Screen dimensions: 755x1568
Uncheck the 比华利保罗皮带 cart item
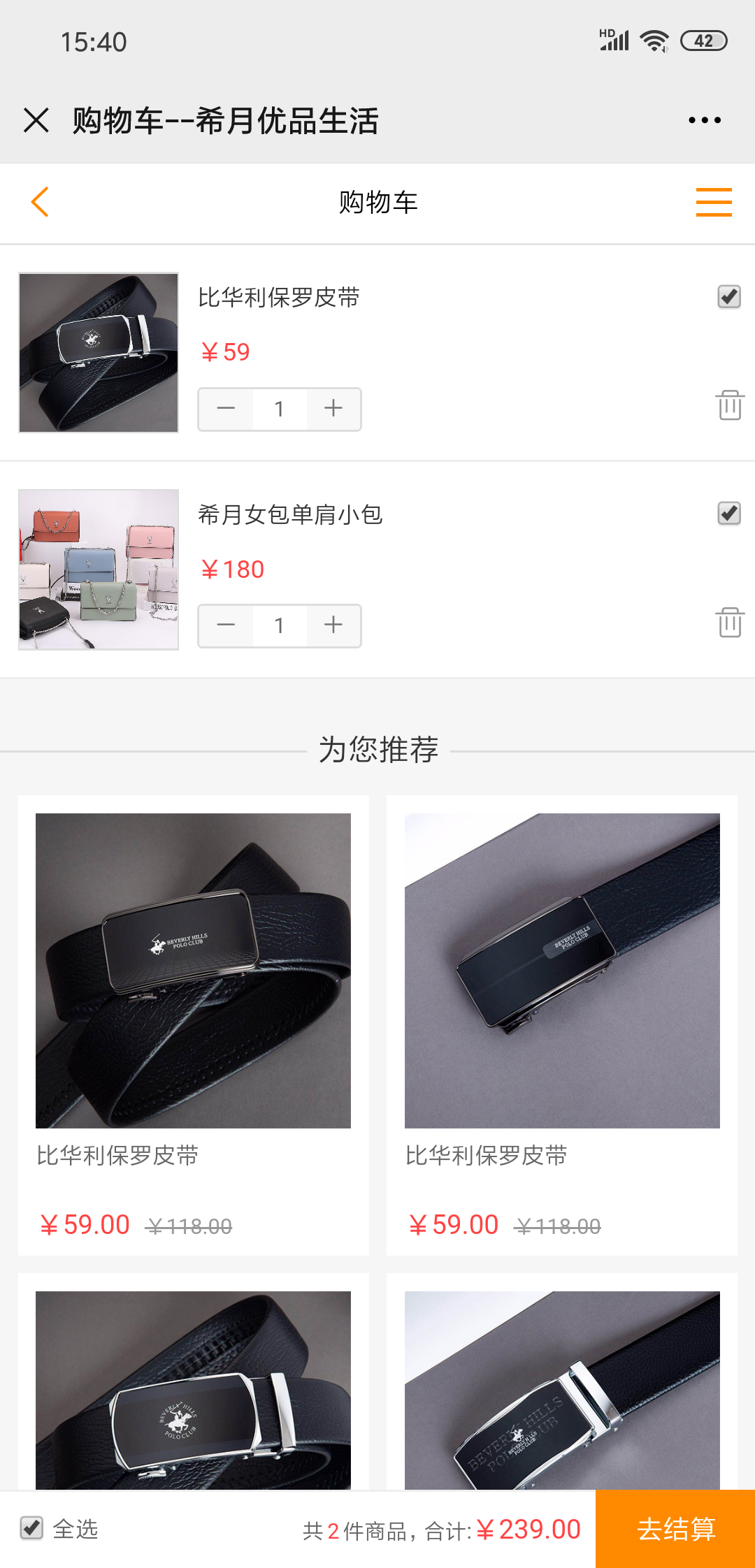pos(728,297)
